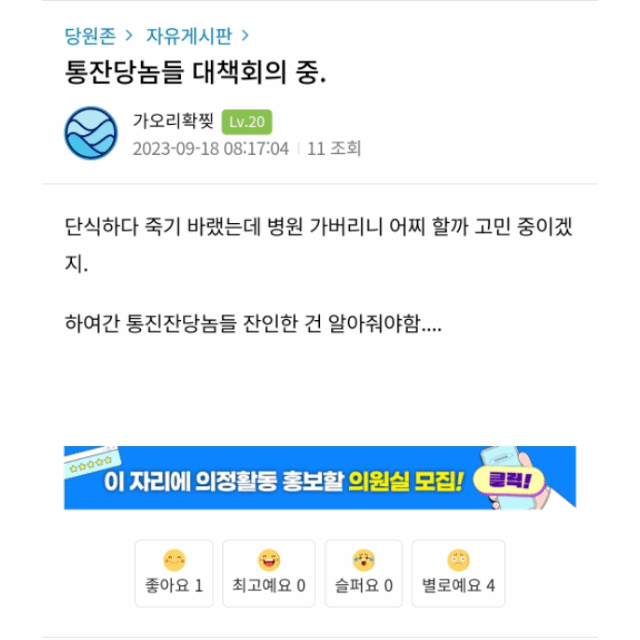Open the 의원실 모집 promo banner

click(320, 478)
